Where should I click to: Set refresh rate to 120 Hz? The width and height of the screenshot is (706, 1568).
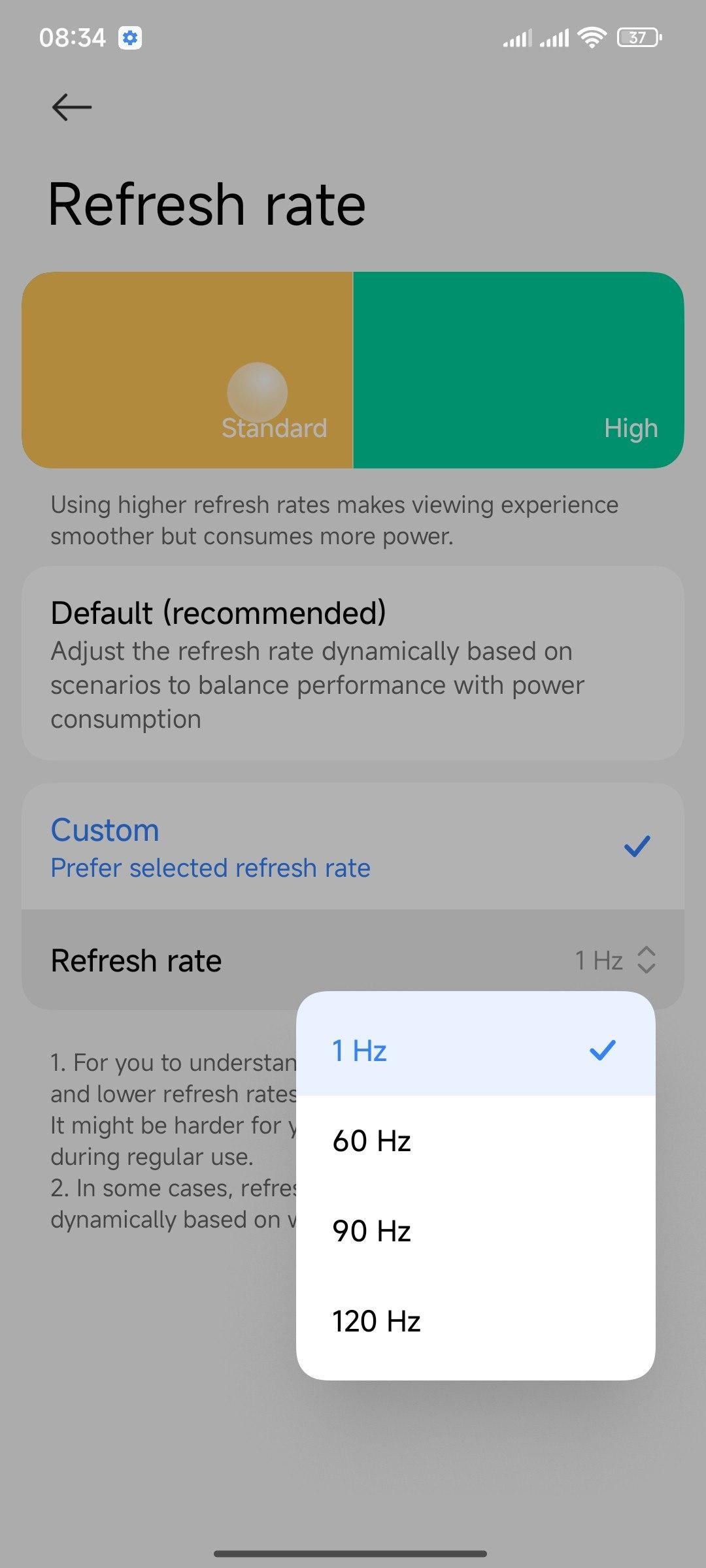(475, 1321)
